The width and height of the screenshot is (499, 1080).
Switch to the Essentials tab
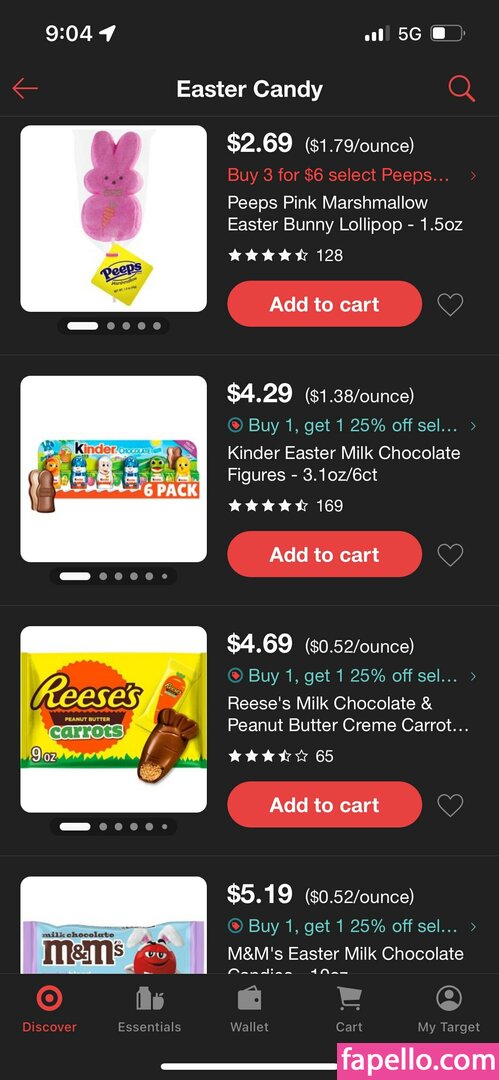pos(150,1010)
